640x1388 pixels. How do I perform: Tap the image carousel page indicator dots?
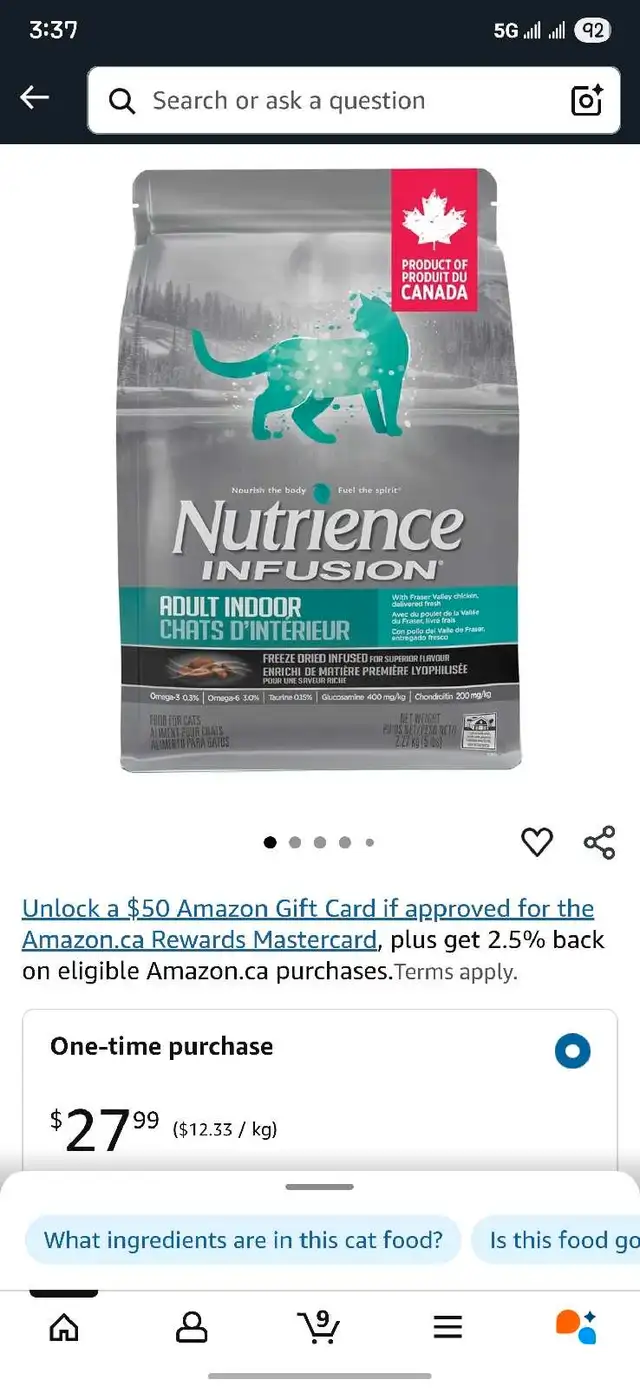[320, 843]
